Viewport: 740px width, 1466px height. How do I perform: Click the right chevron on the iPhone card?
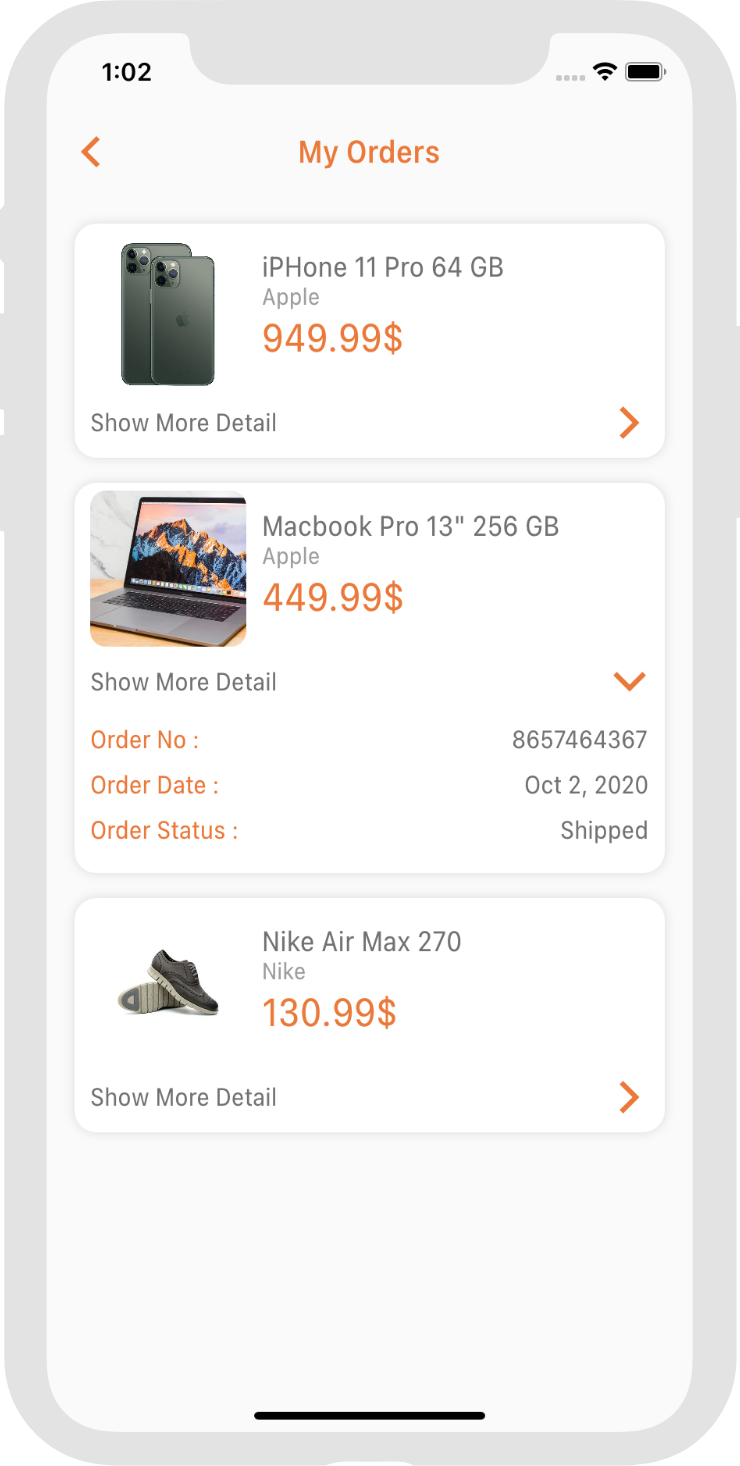(630, 422)
